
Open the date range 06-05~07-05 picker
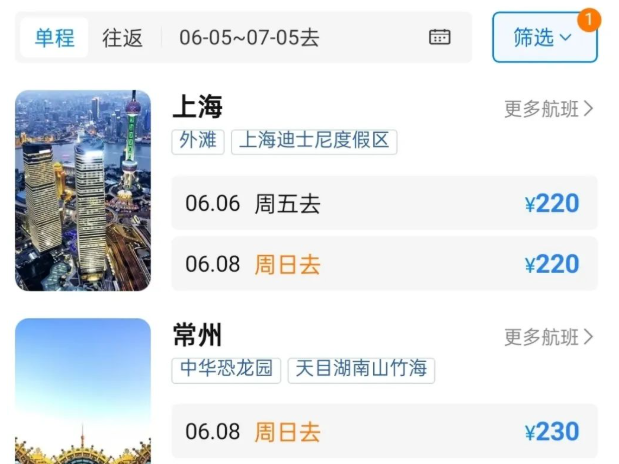(249, 38)
